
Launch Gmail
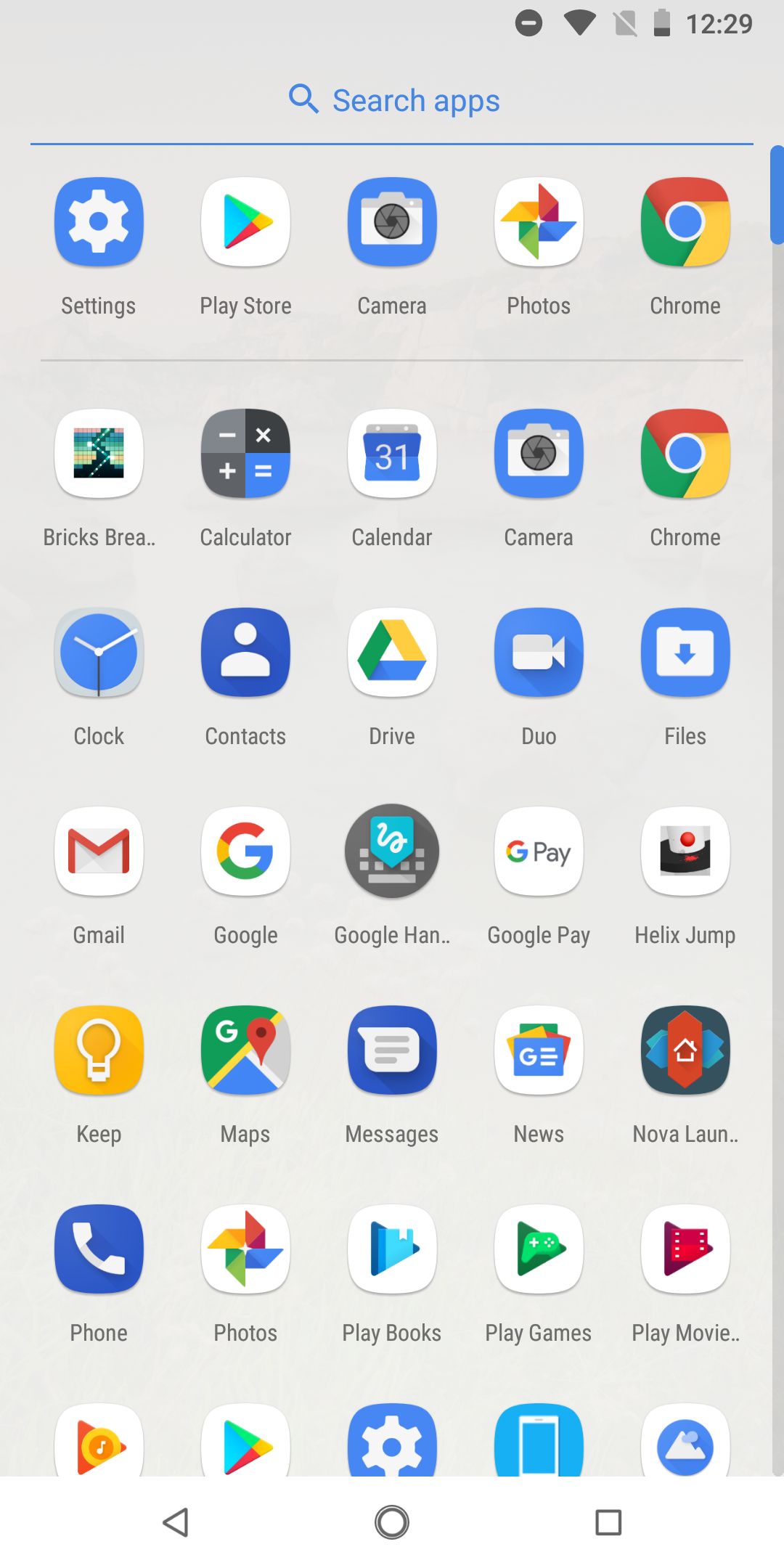click(x=99, y=852)
